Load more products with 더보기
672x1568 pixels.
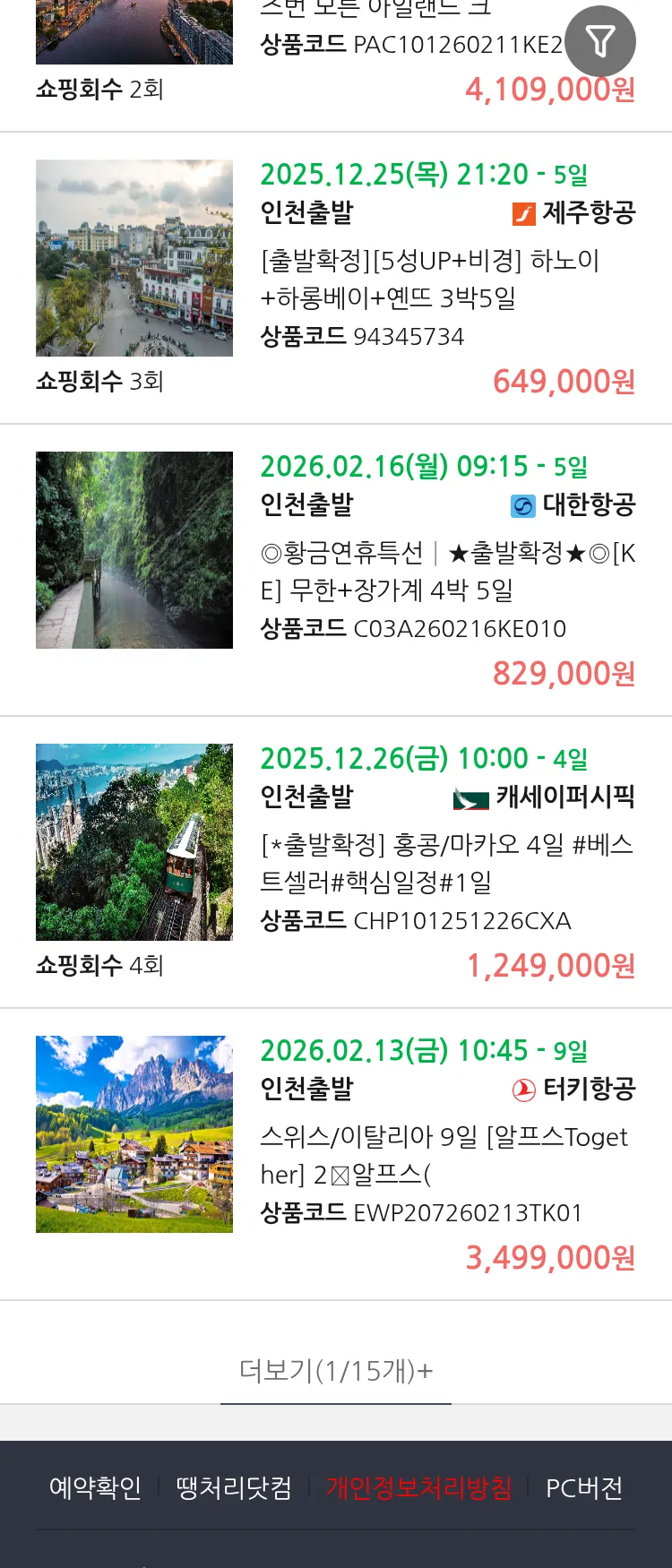tap(336, 1371)
